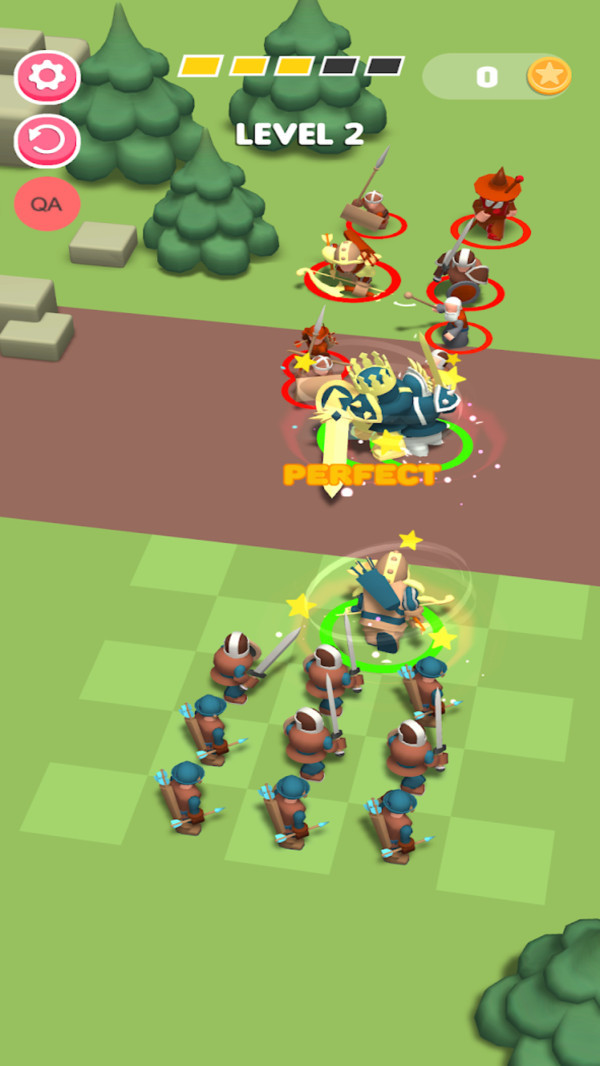
Task: Open the QA menu
Action: click(x=47, y=204)
